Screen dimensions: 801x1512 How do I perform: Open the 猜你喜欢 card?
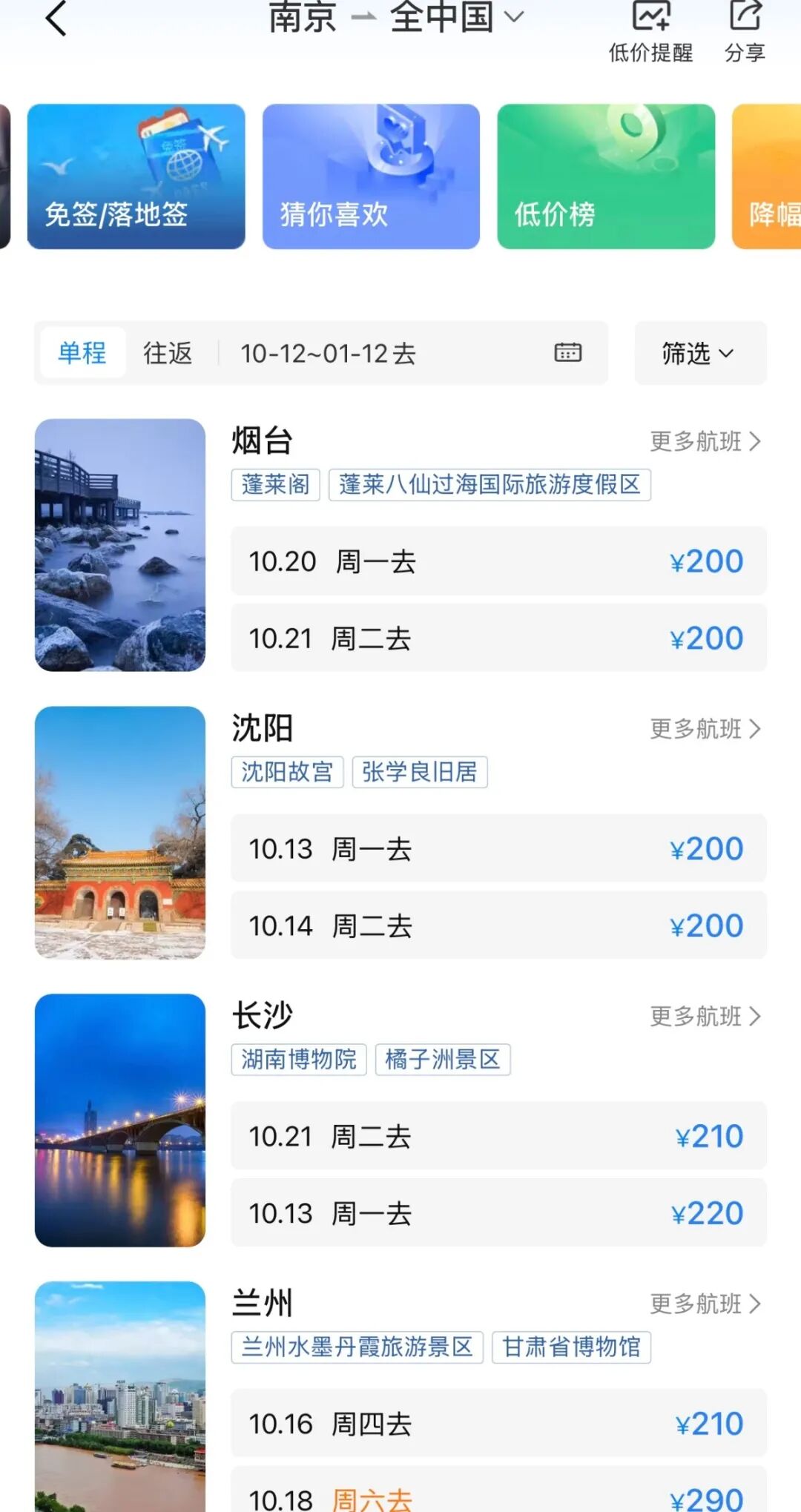[371, 176]
